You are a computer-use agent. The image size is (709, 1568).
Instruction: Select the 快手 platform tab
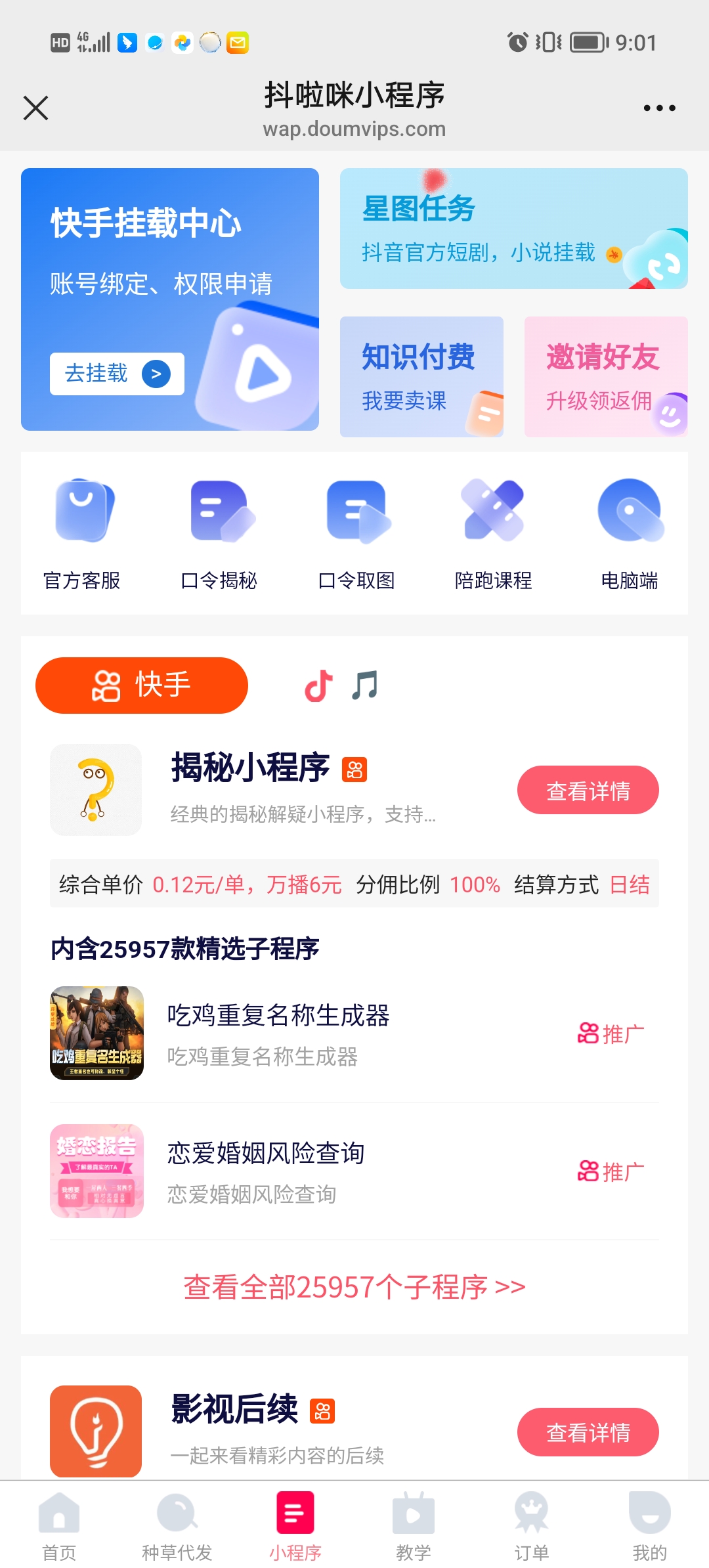click(142, 686)
